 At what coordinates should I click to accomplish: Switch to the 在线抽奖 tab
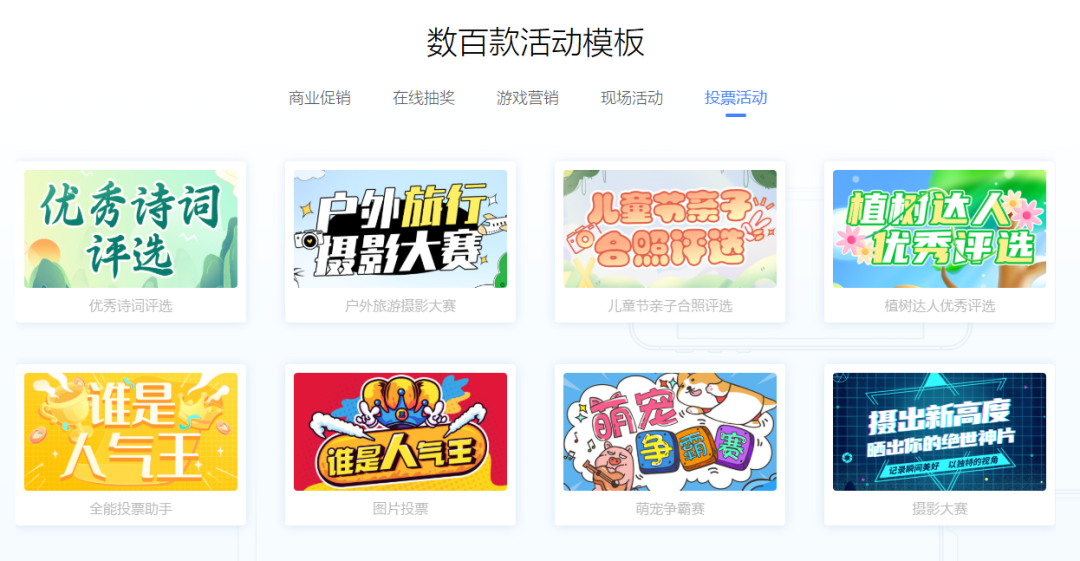423,98
